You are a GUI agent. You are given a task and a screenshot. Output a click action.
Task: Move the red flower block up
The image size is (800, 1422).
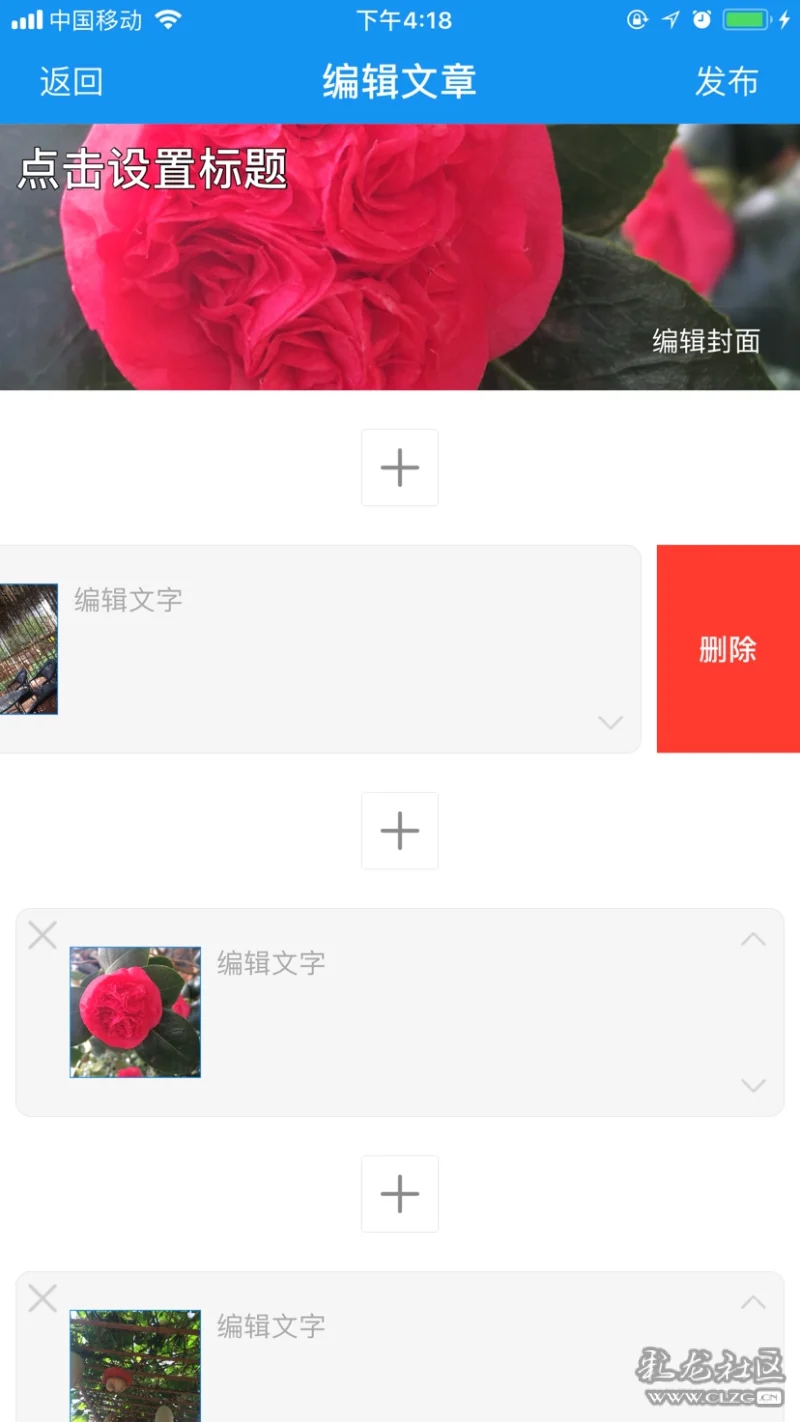point(753,939)
